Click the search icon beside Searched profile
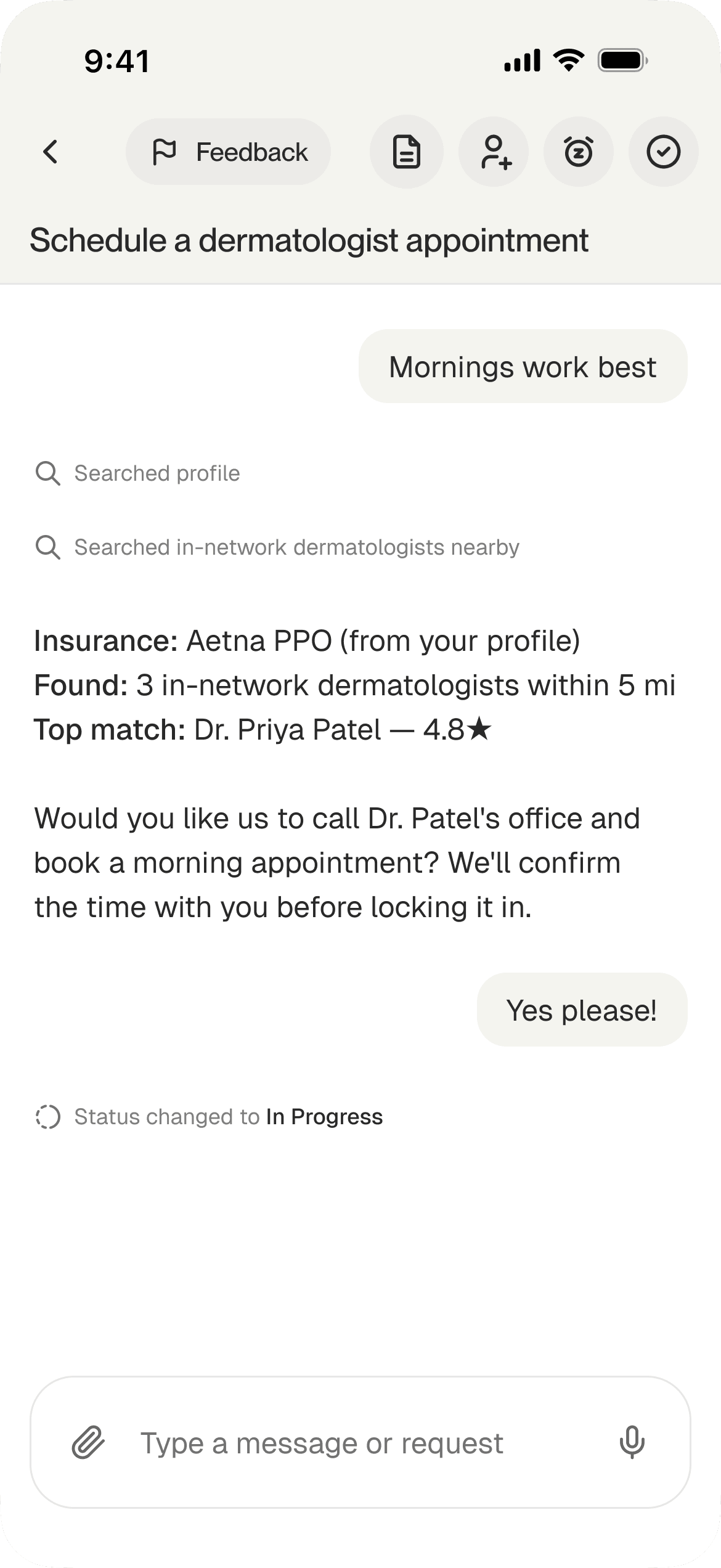Image resolution: width=721 pixels, height=1568 pixels. [x=49, y=473]
